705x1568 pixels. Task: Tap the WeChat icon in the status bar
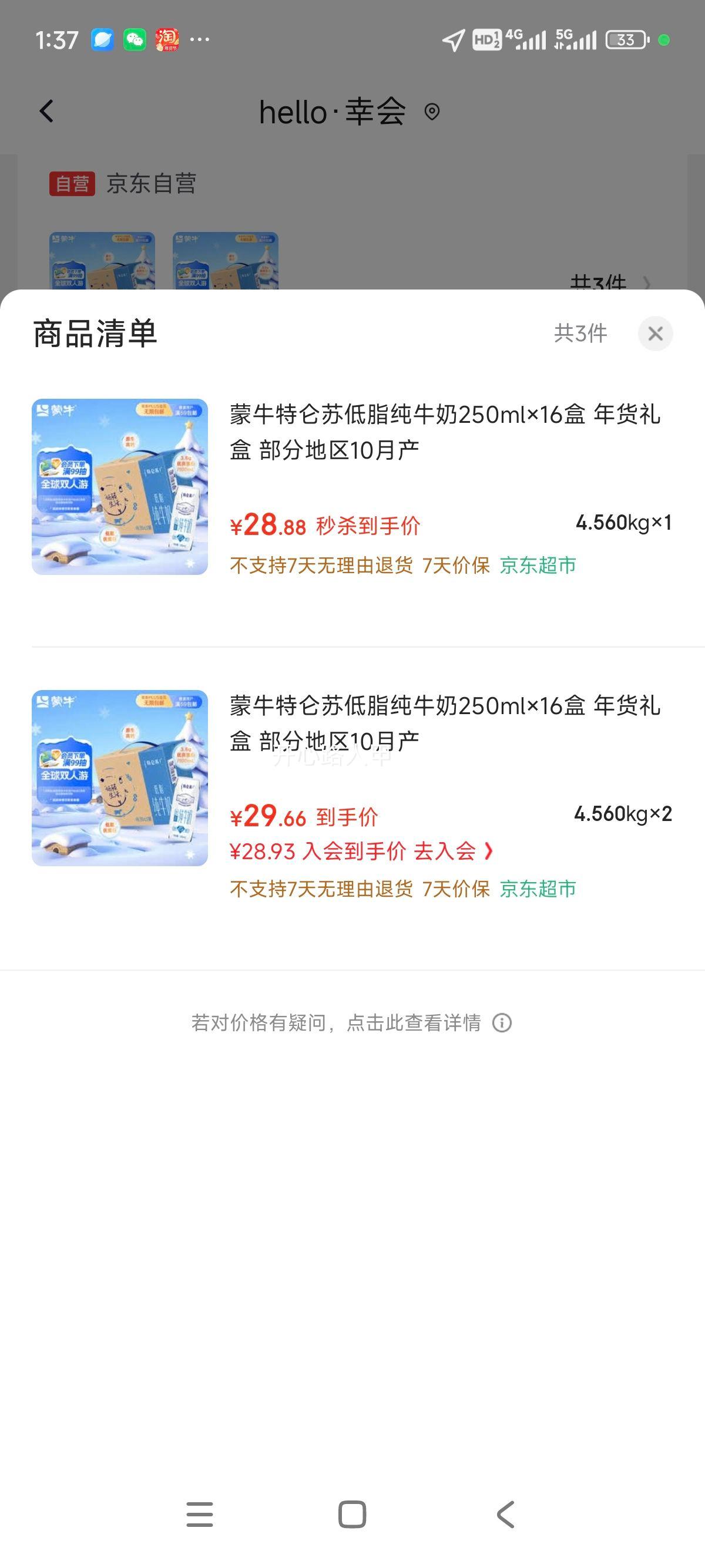pyautogui.click(x=135, y=39)
